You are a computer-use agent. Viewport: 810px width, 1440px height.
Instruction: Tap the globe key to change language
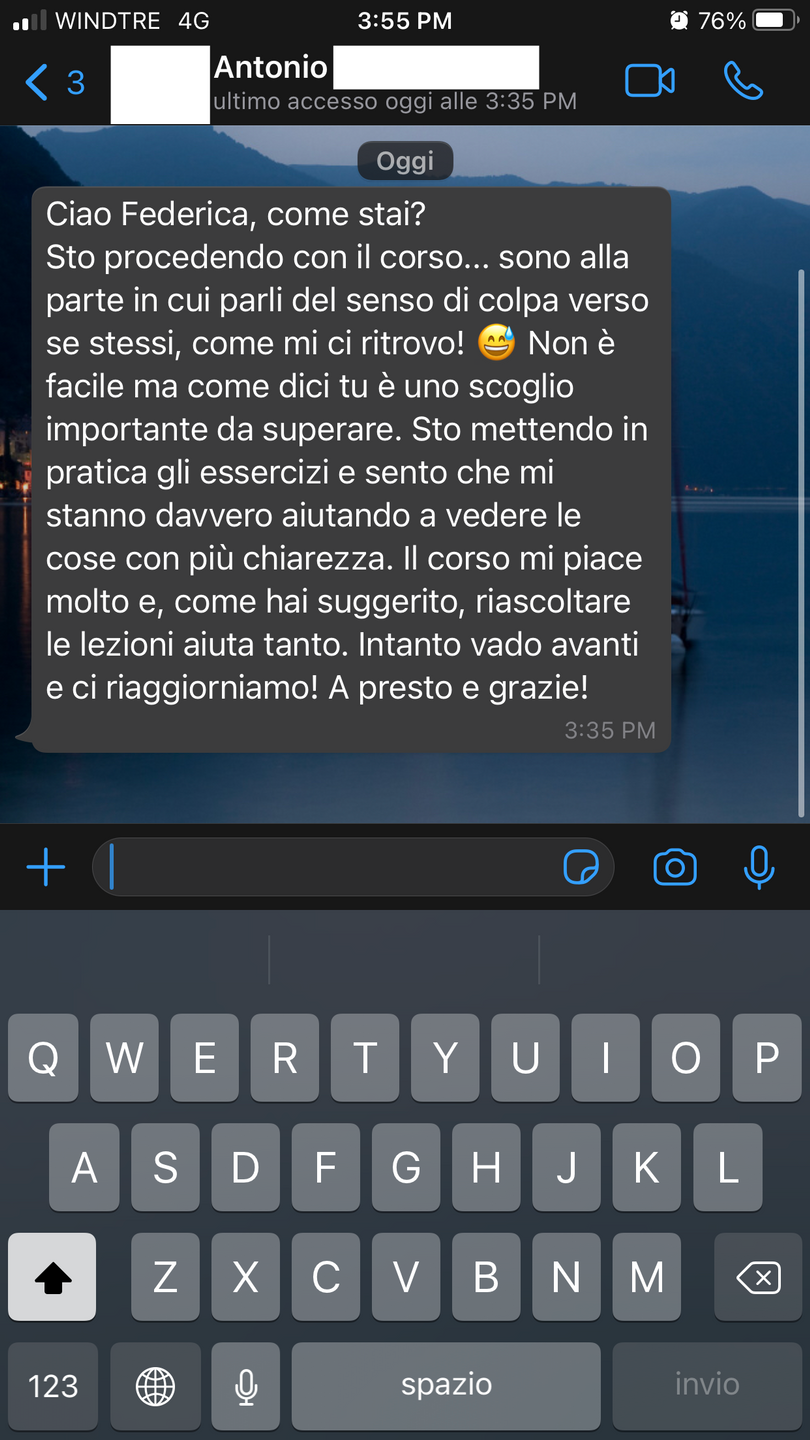[x=155, y=1385]
